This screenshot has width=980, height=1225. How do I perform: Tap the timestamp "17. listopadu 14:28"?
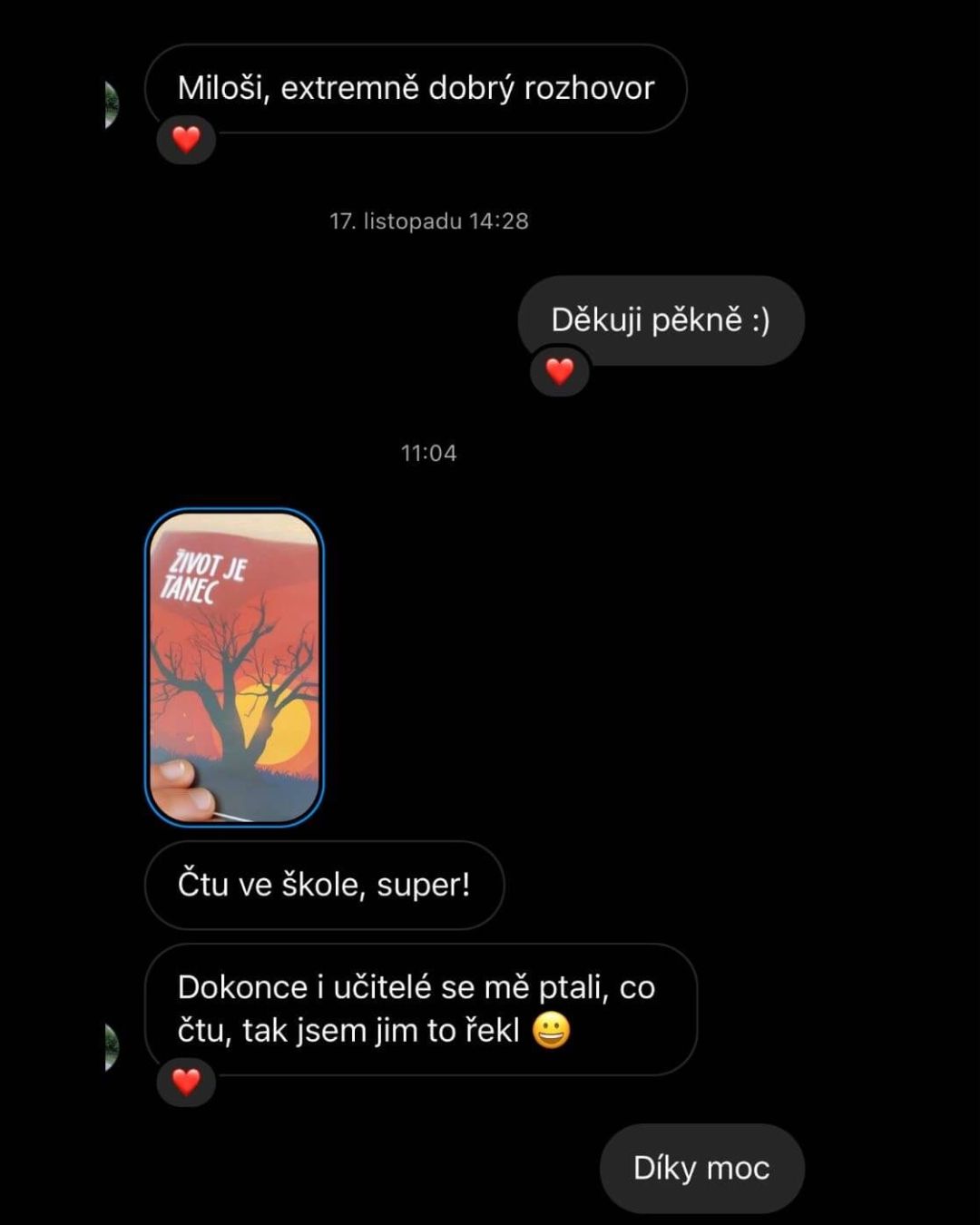pos(430,220)
